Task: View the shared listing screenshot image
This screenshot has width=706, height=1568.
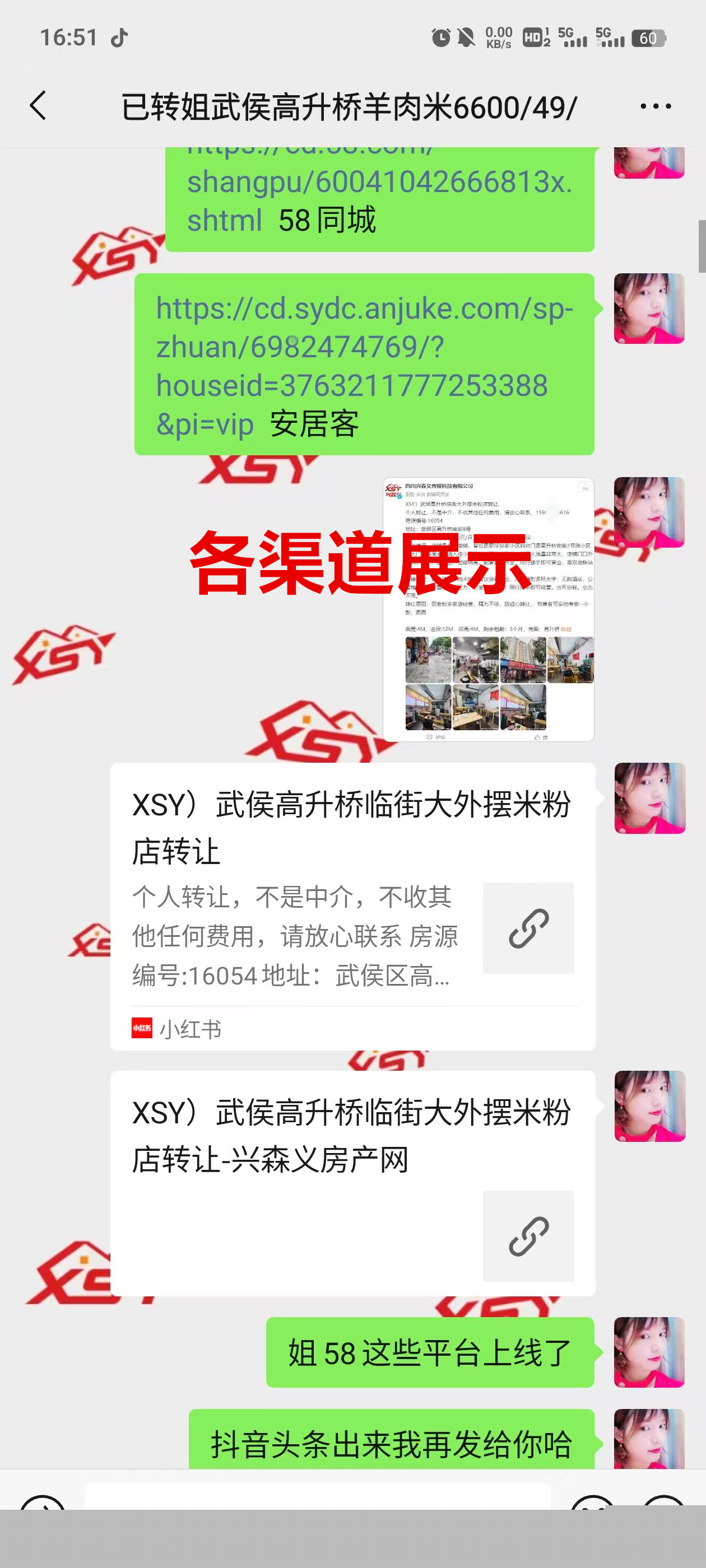Action: [488, 609]
